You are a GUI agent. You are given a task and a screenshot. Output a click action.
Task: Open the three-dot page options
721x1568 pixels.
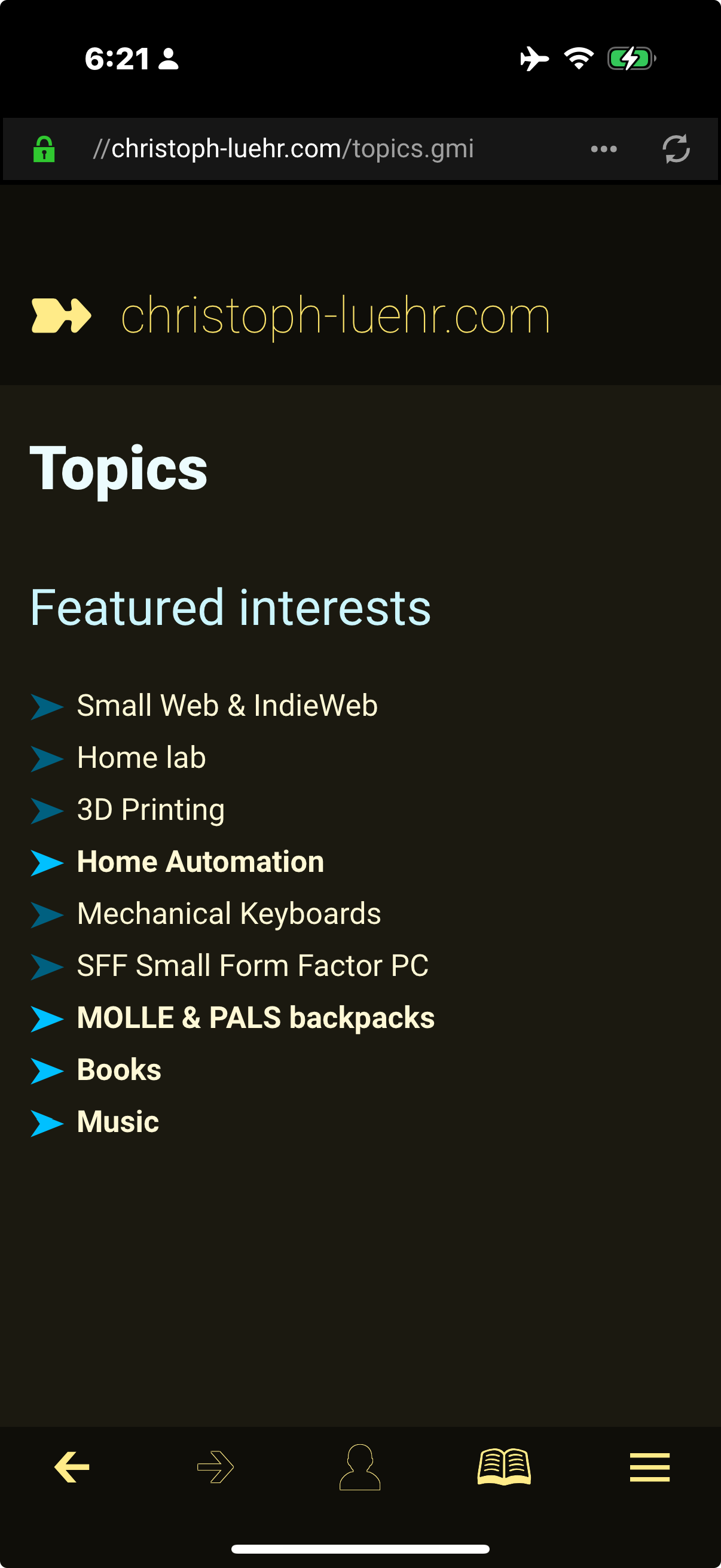(604, 149)
